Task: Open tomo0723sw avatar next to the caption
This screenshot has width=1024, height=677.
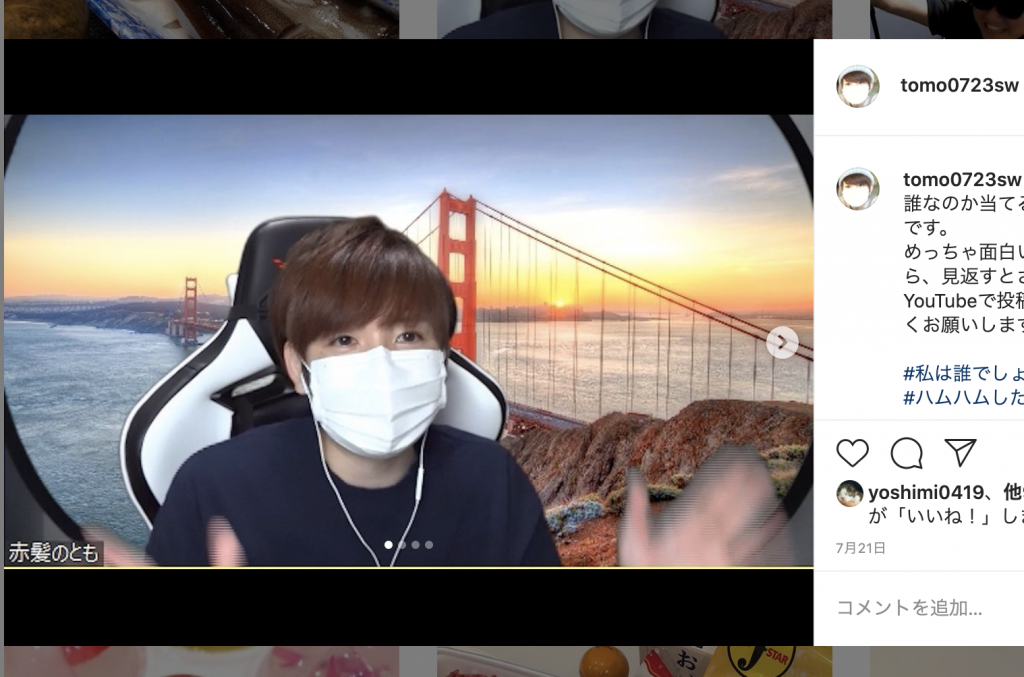Action: (x=857, y=189)
